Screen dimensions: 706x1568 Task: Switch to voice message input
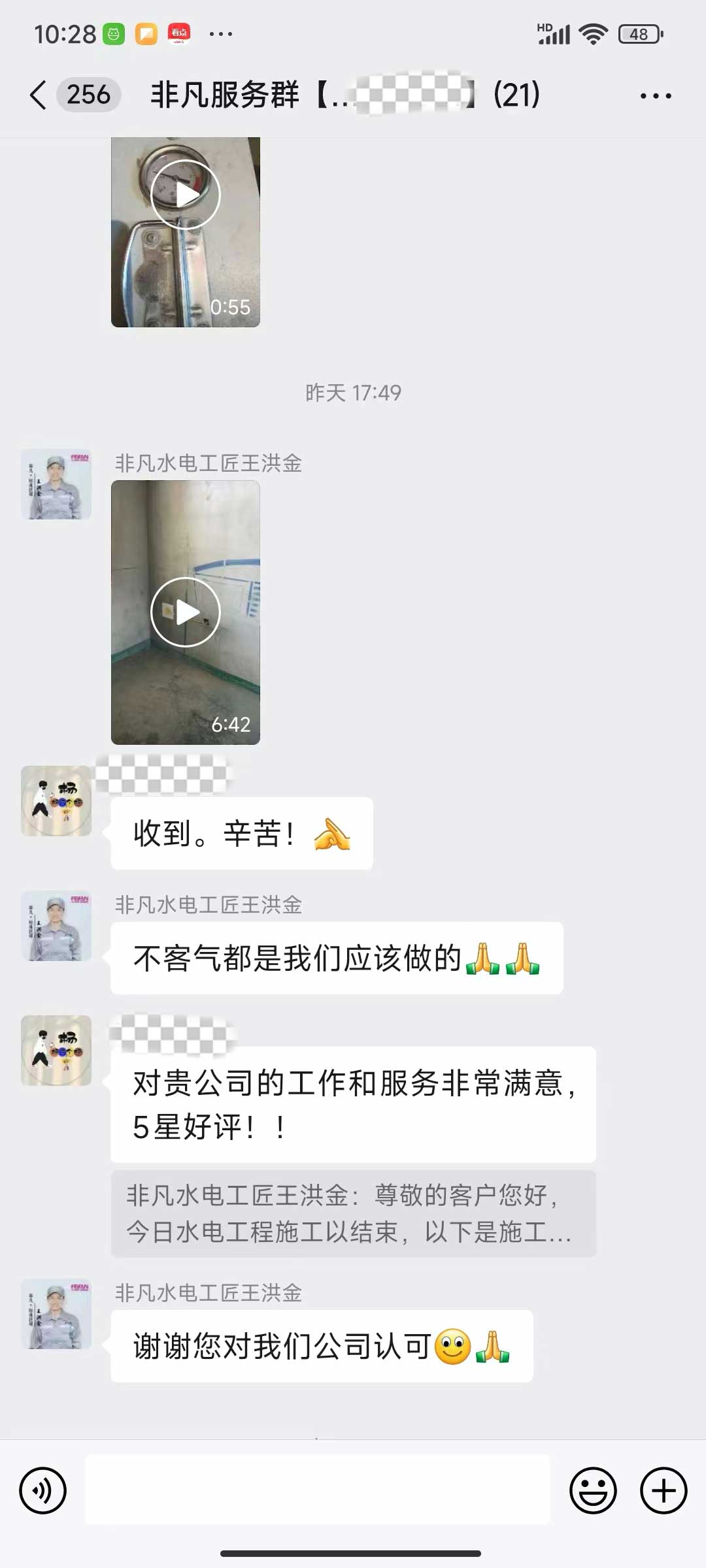tap(43, 1490)
